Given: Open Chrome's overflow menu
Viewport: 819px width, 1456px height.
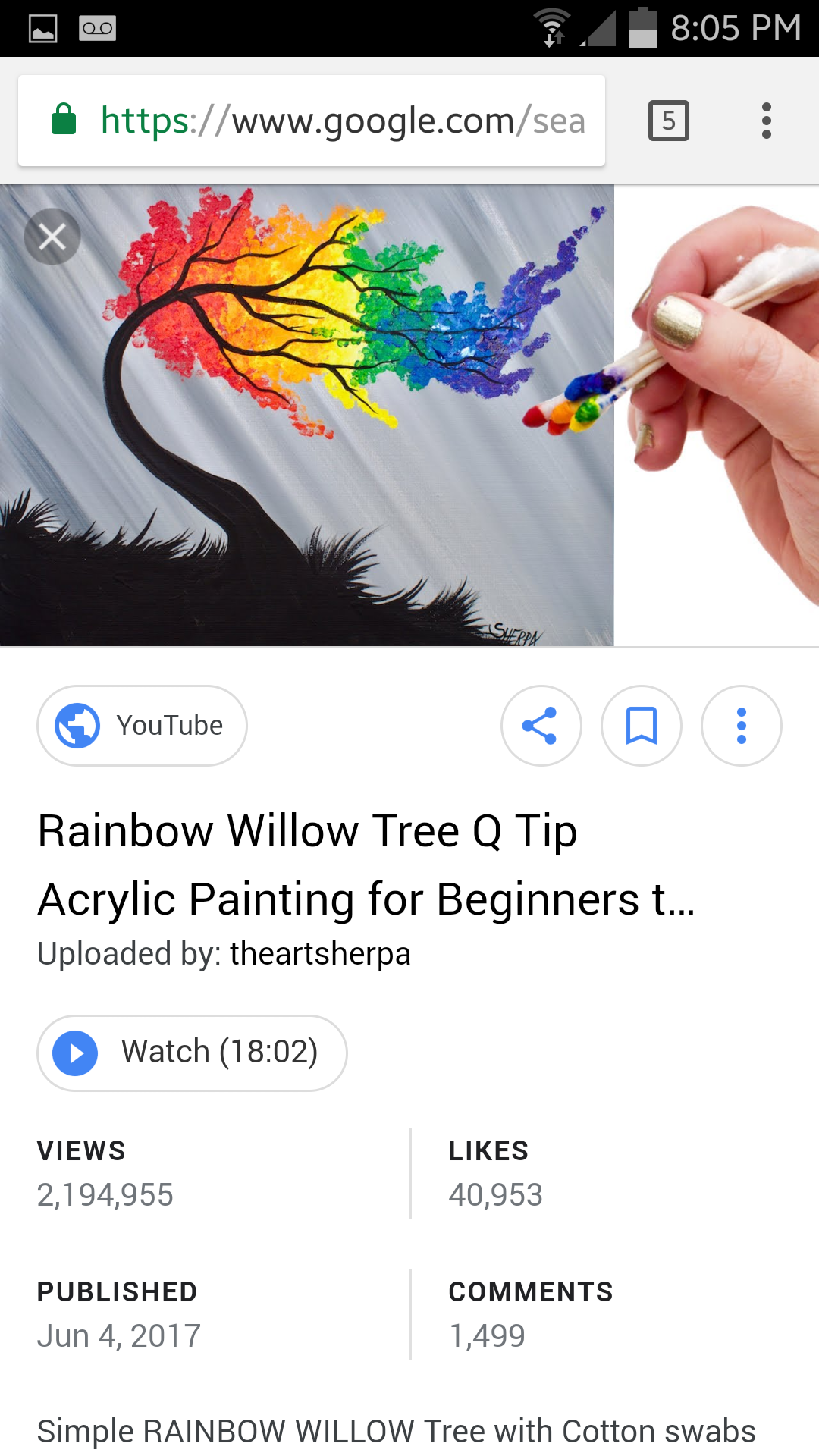Looking at the screenshot, I should (766, 121).
